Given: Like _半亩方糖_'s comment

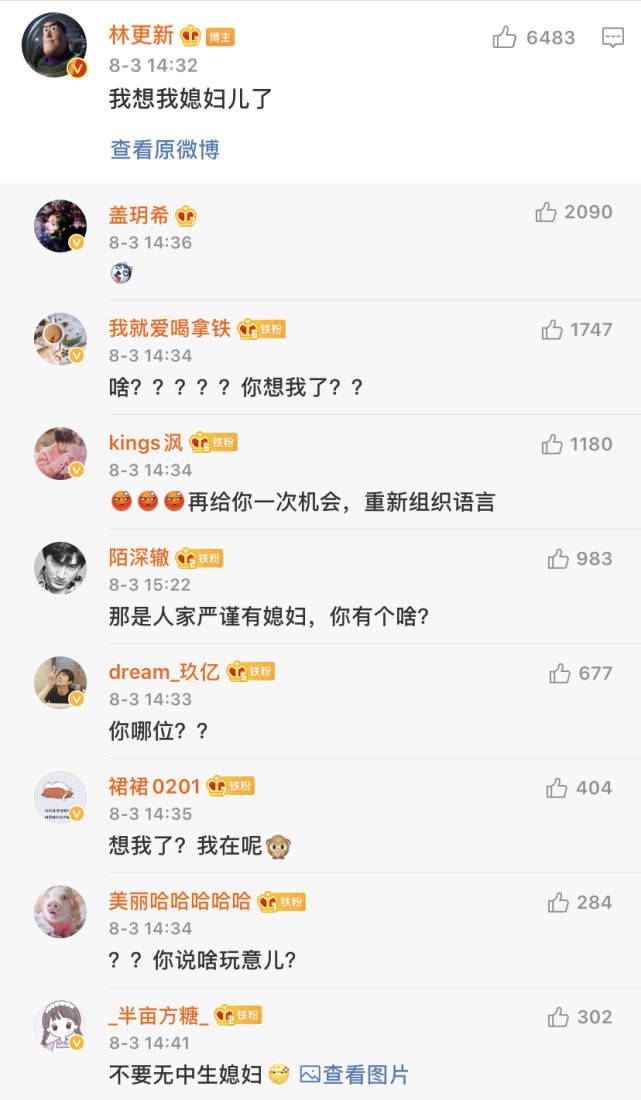Looking at the screenshot, I should (x=558, y=1017).
